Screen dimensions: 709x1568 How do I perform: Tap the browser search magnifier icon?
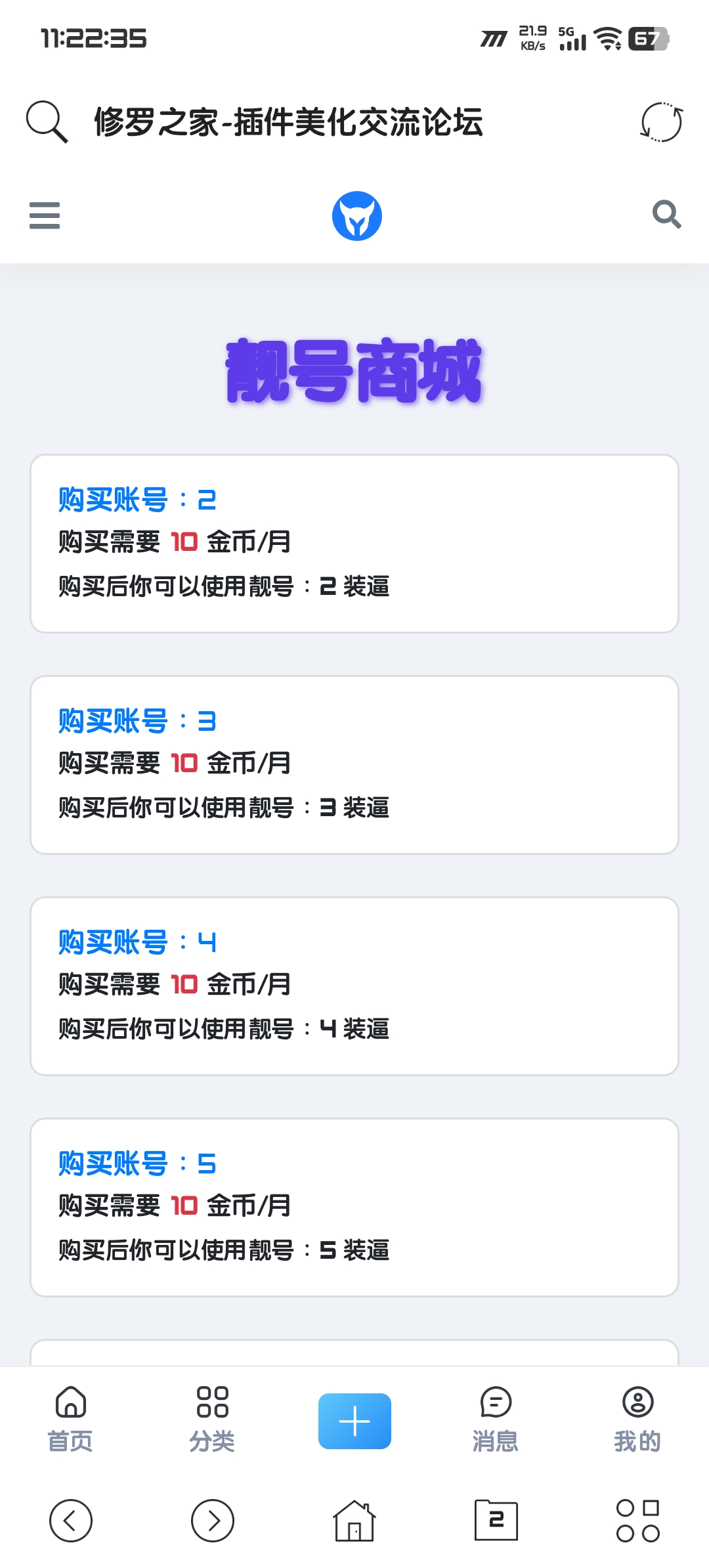47,121
